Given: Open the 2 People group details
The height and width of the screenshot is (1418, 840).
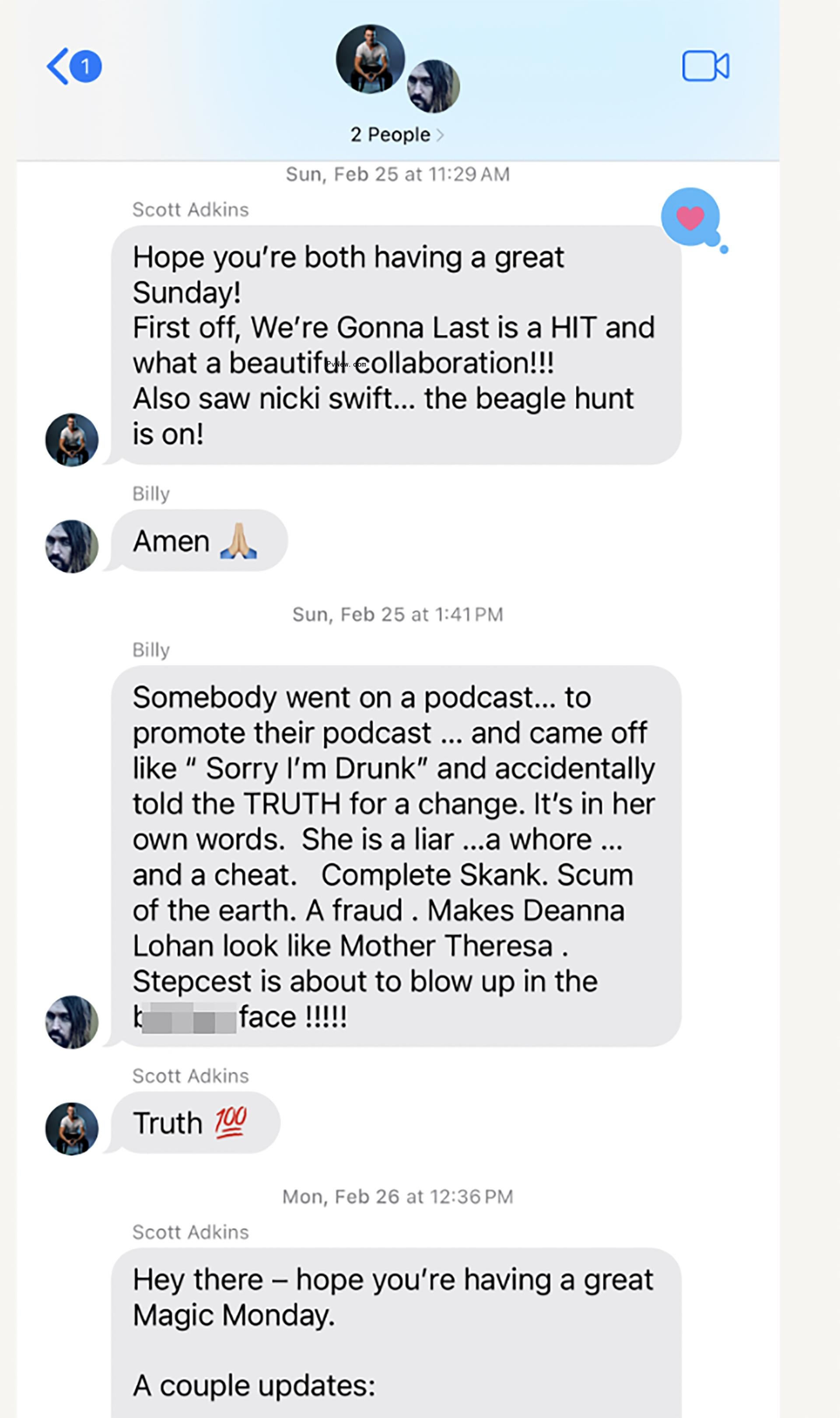Looking at the screenshot, I should tap(396, 135).
